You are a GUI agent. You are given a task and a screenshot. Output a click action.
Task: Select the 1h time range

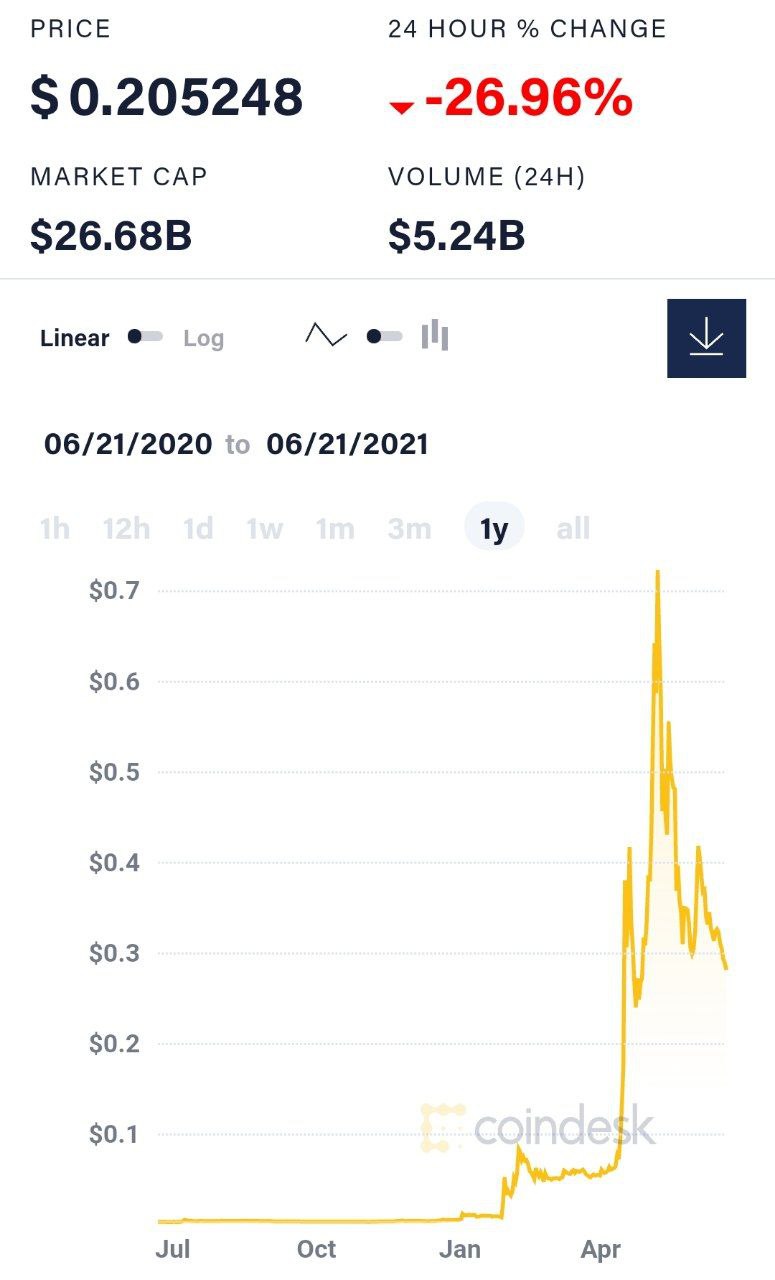pos(55,527)
